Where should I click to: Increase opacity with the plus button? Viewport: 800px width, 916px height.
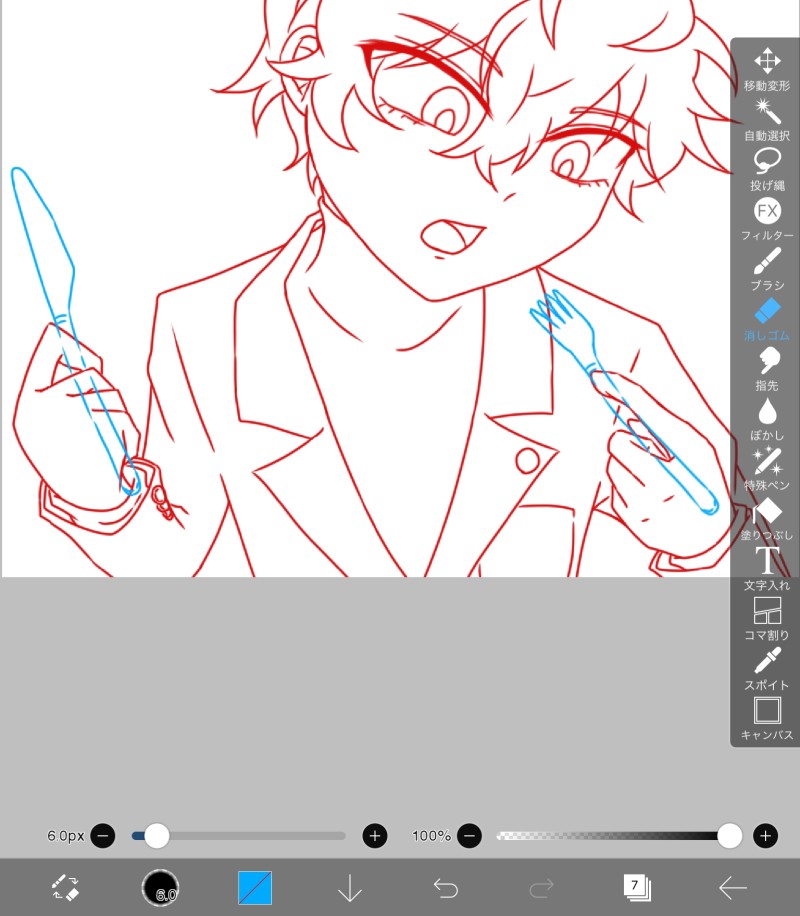[766, 835]
